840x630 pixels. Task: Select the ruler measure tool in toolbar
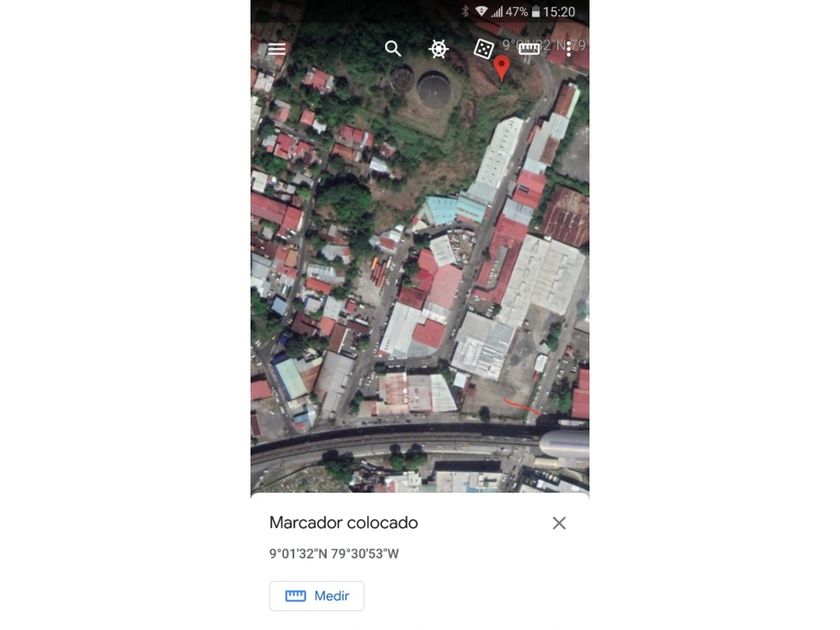529,48
